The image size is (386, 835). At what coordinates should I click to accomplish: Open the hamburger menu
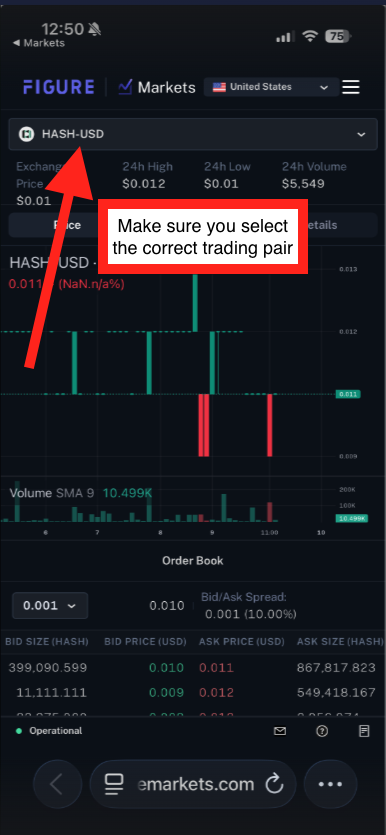coord(351,87)
